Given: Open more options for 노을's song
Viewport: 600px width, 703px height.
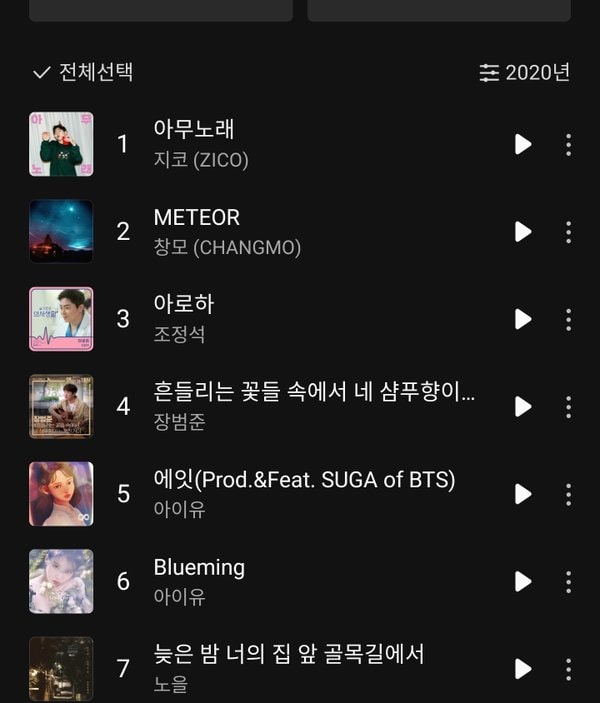Looking at the screenshot, I should pyautogui.click(x=568, y=669).
